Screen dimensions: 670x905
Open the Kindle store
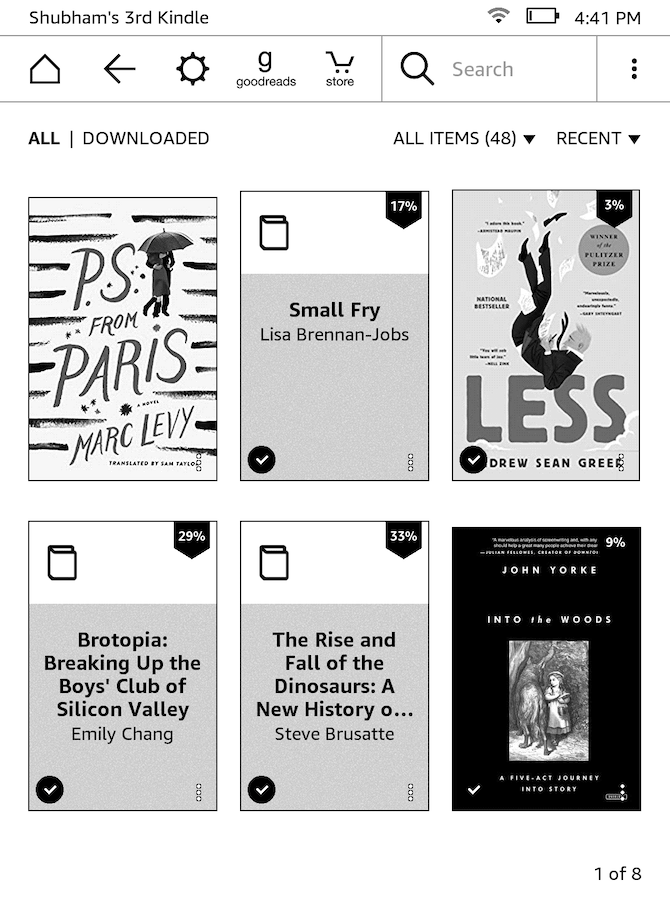tap(340, 69)
